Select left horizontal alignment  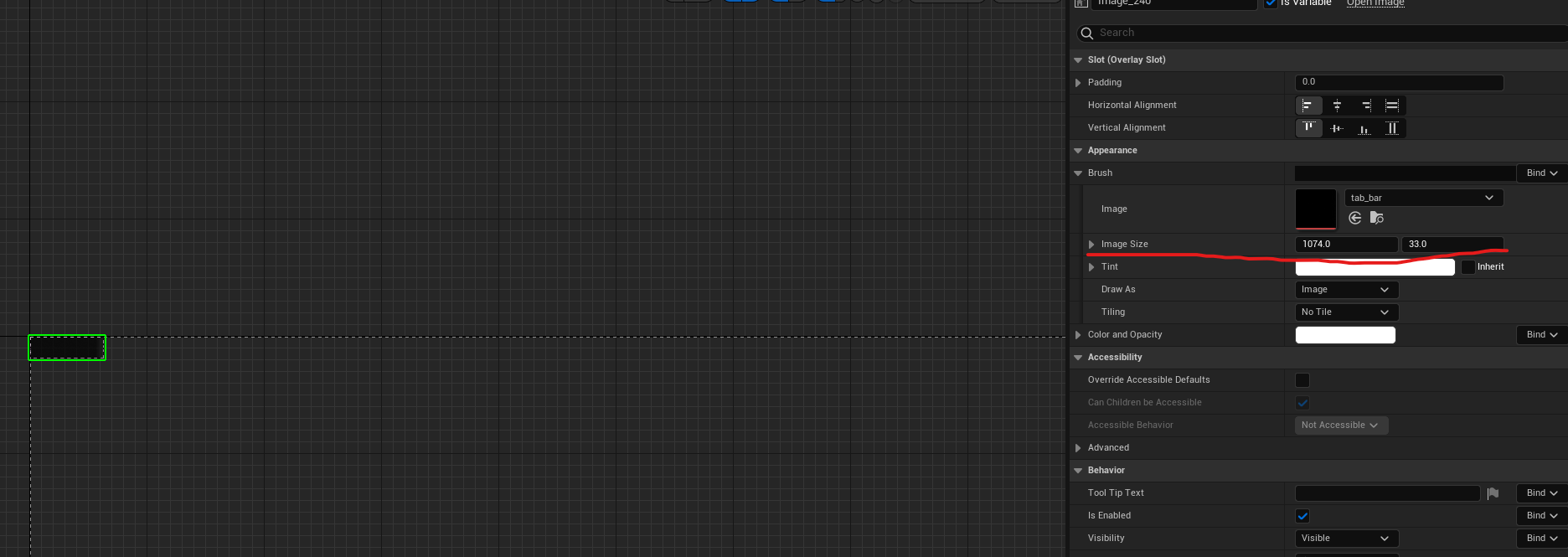(x=1308, y=106)
